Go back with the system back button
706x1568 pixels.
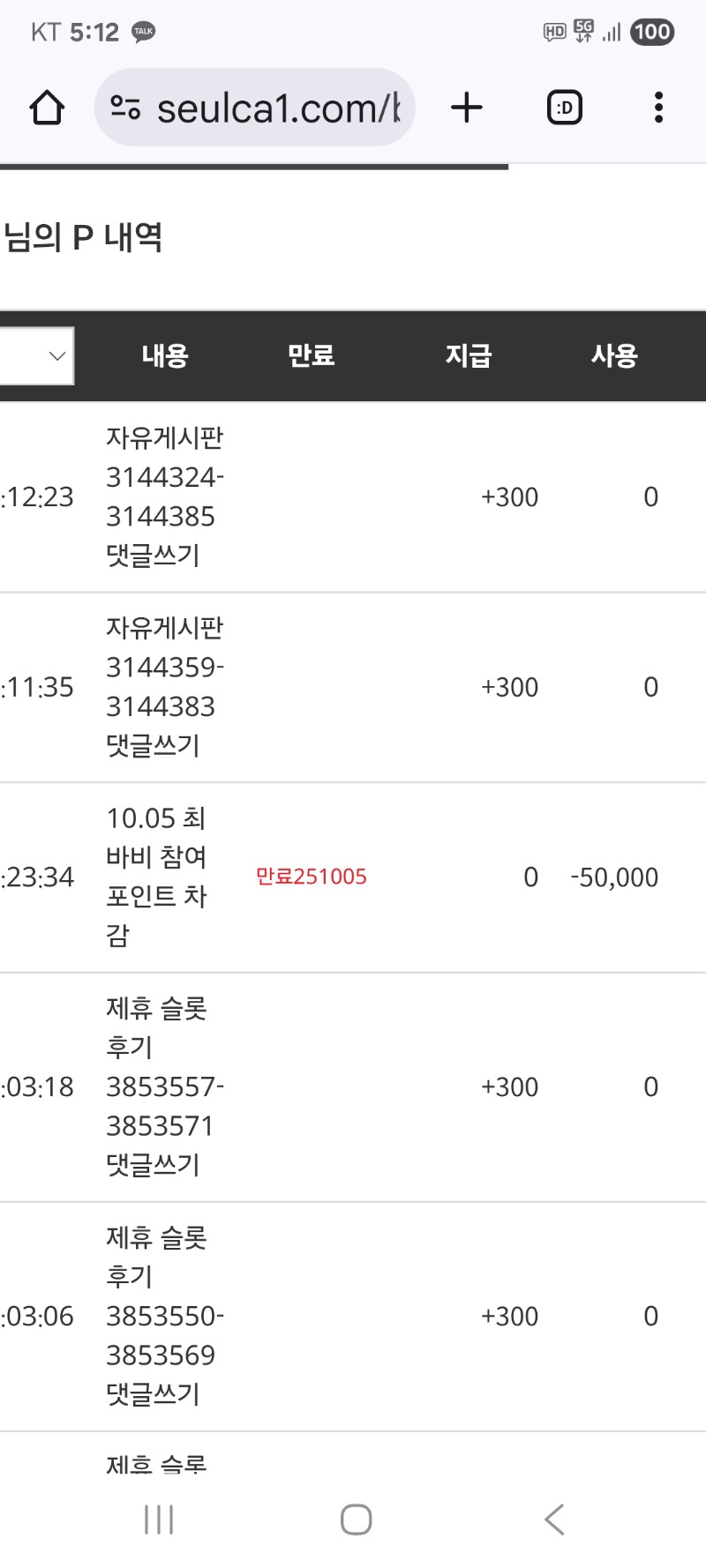click(x=554, y=1519)
